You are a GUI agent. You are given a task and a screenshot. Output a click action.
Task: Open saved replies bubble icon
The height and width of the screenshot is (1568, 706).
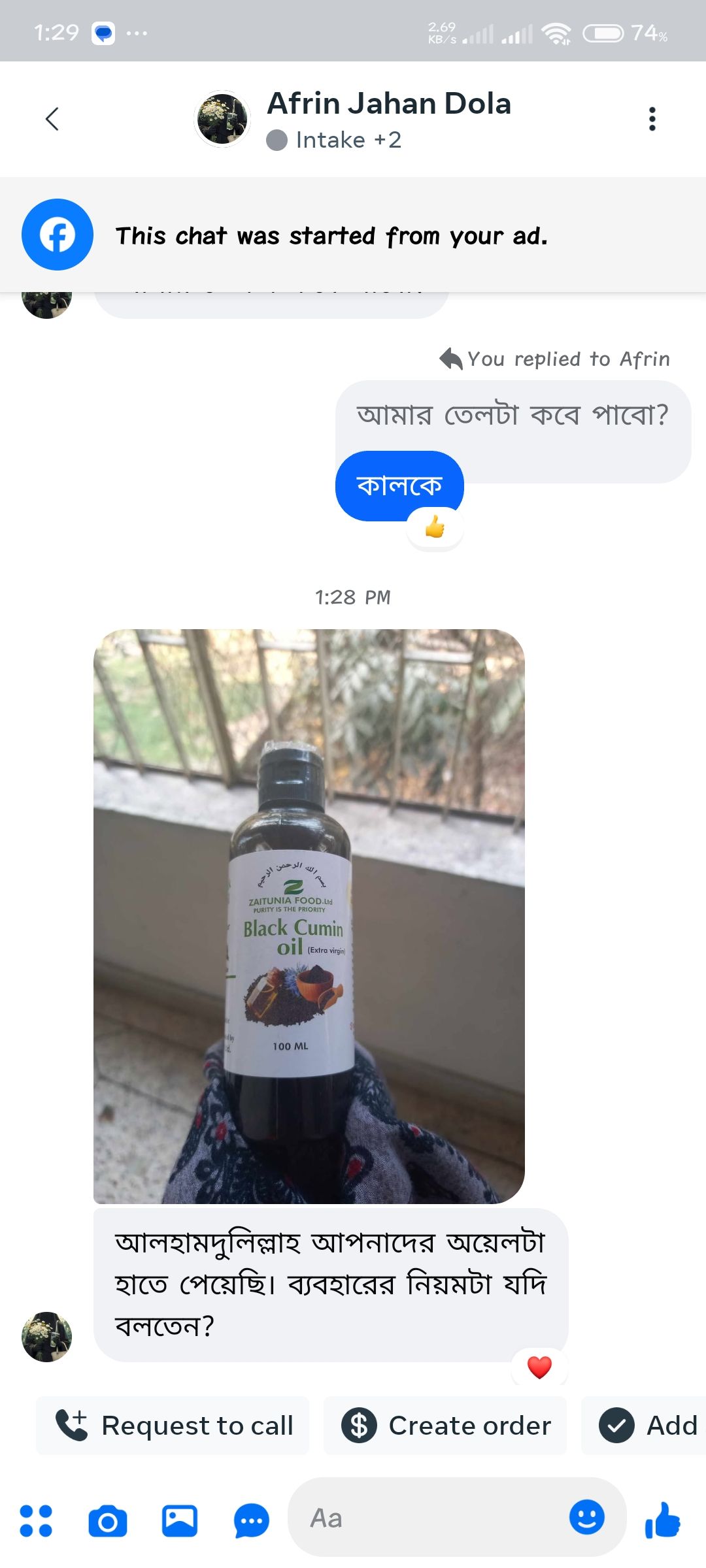(252, 1522)
